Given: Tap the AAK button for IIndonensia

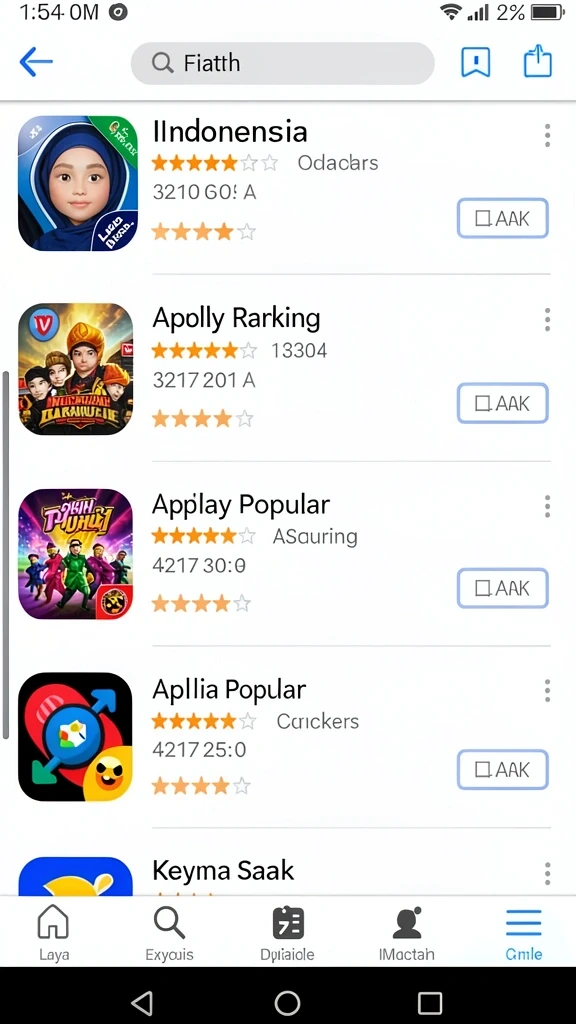Looking at the screenshot, I should coord(502,218).
